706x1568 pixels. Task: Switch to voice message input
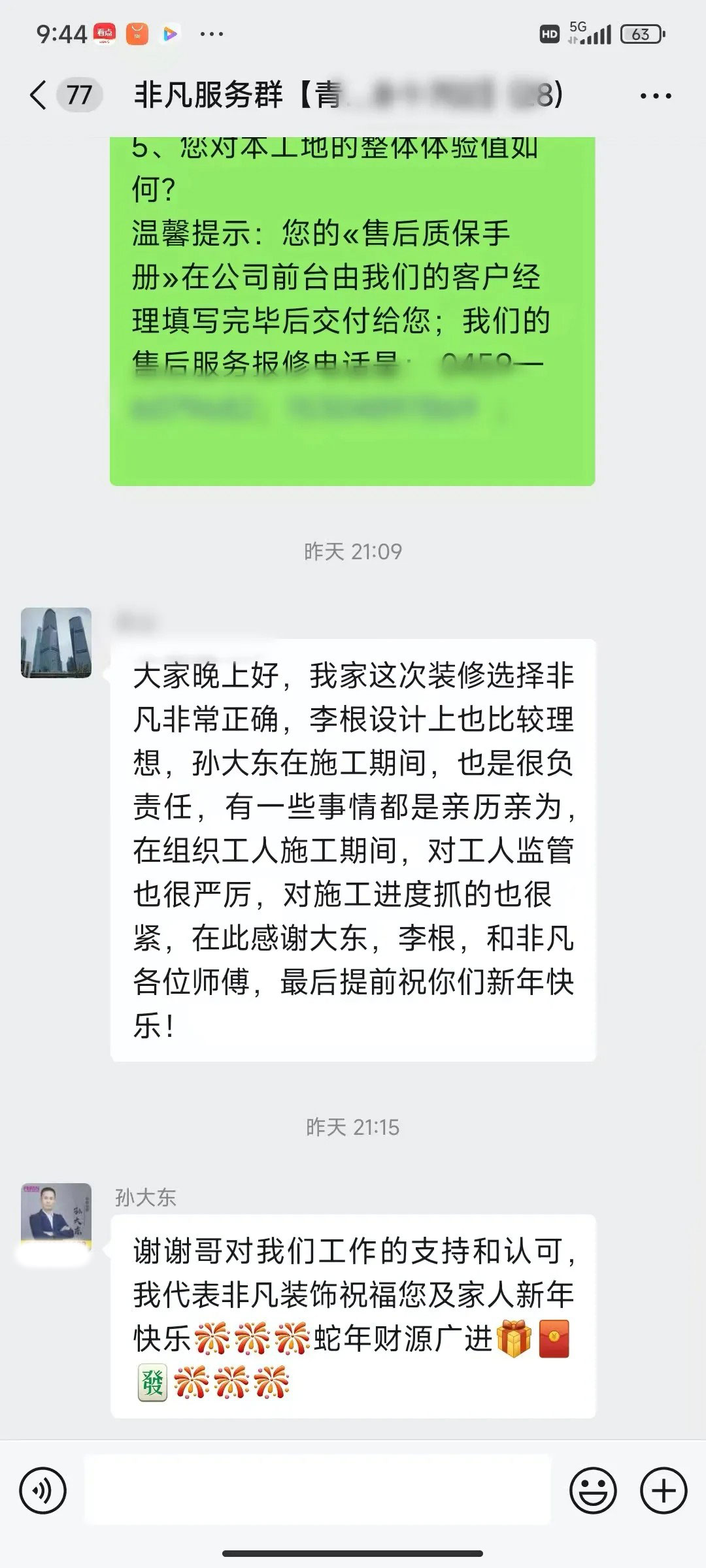tap(43, 1491)
